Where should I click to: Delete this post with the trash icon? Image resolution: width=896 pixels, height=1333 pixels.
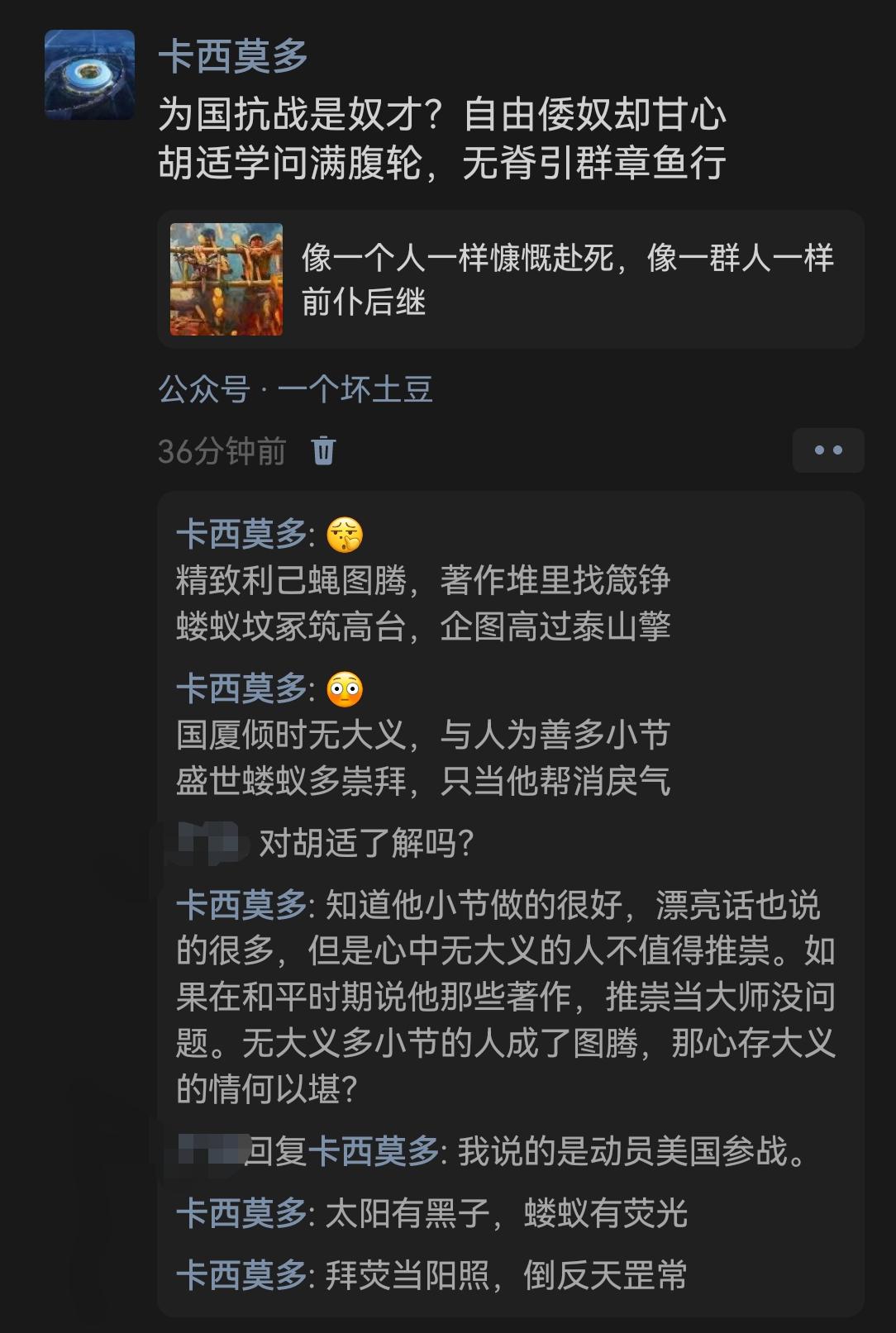[x=323, y=451]
